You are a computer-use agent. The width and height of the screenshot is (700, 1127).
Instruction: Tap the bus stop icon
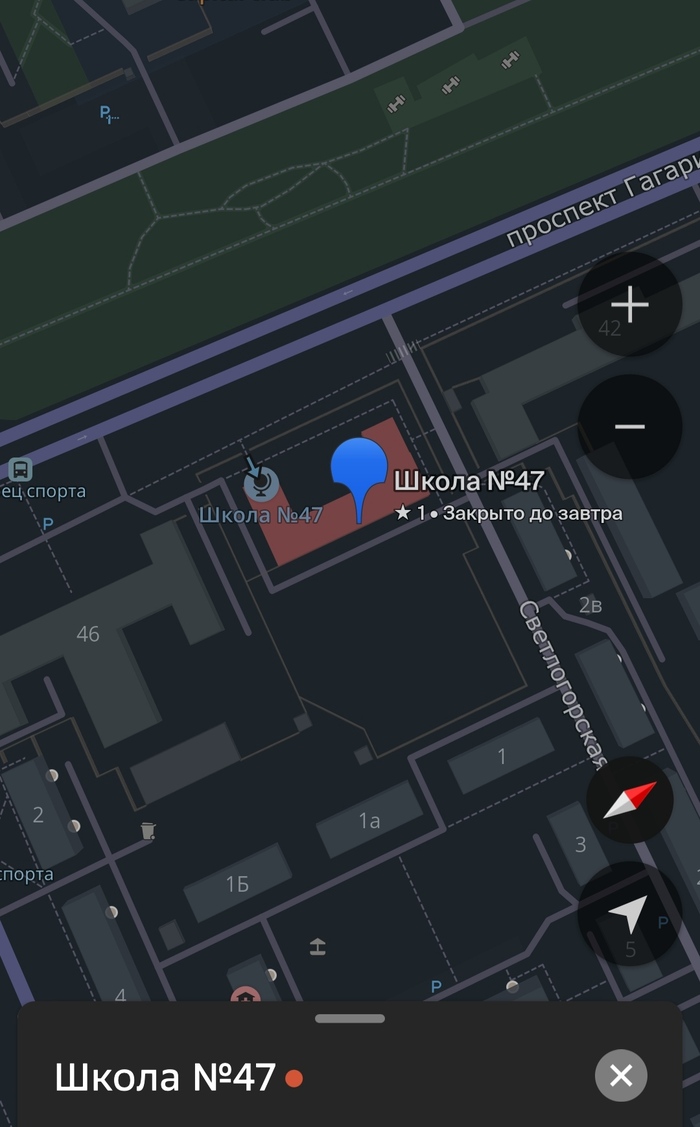19,469
